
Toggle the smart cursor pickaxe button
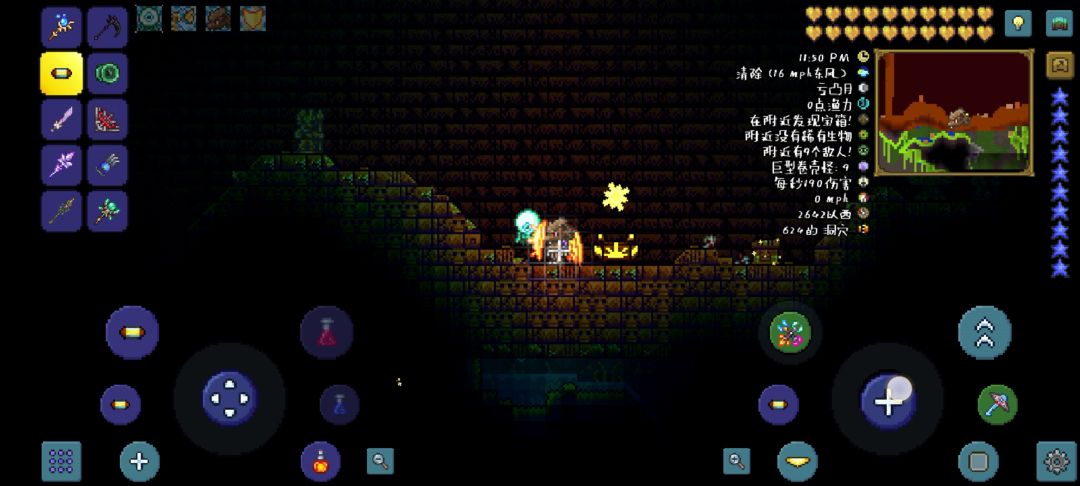click(997, 404)
